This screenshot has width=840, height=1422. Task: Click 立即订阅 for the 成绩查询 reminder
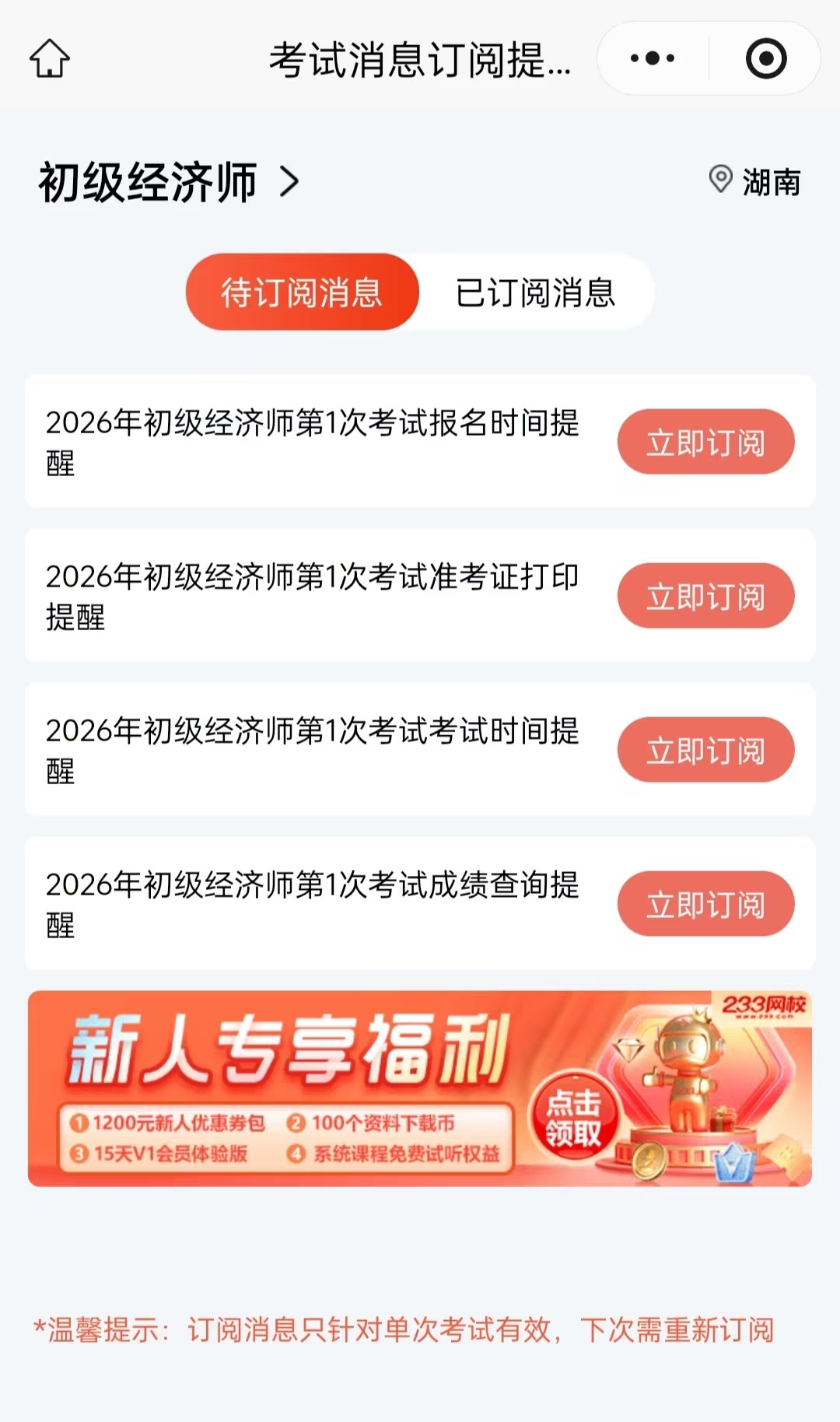pyautogui.click(x=705, y=903)
